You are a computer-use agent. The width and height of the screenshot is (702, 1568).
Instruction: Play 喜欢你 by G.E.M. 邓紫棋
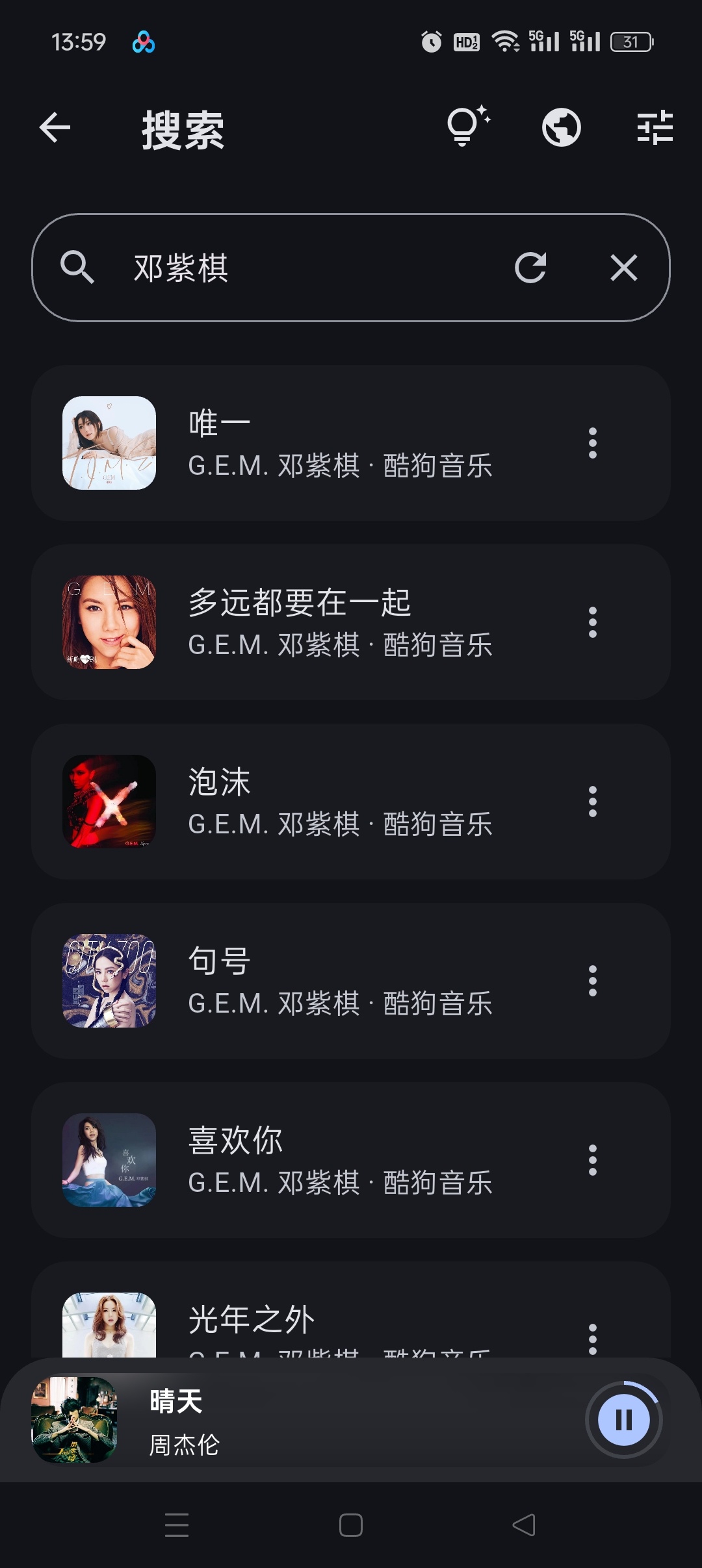[325, 1161]
